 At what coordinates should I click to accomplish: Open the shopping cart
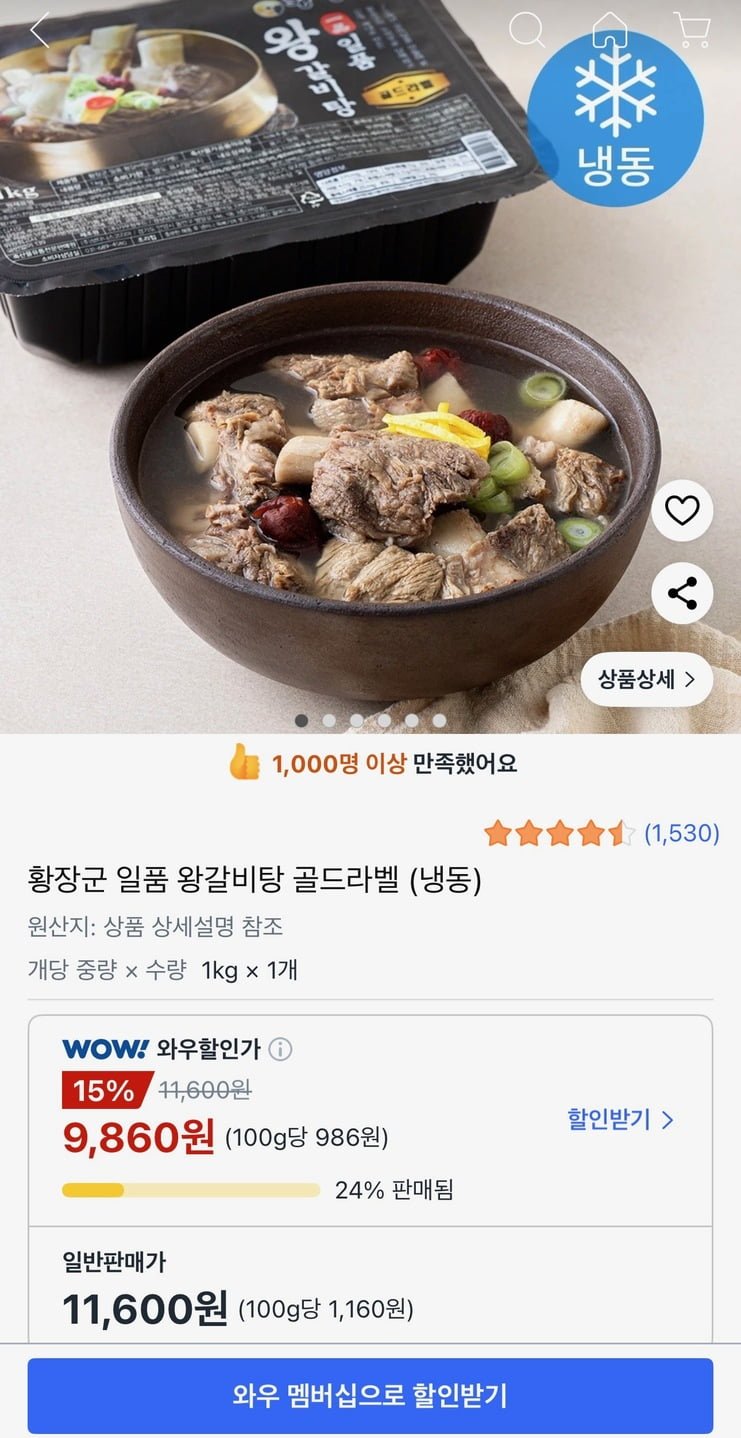tap(691, 30)
